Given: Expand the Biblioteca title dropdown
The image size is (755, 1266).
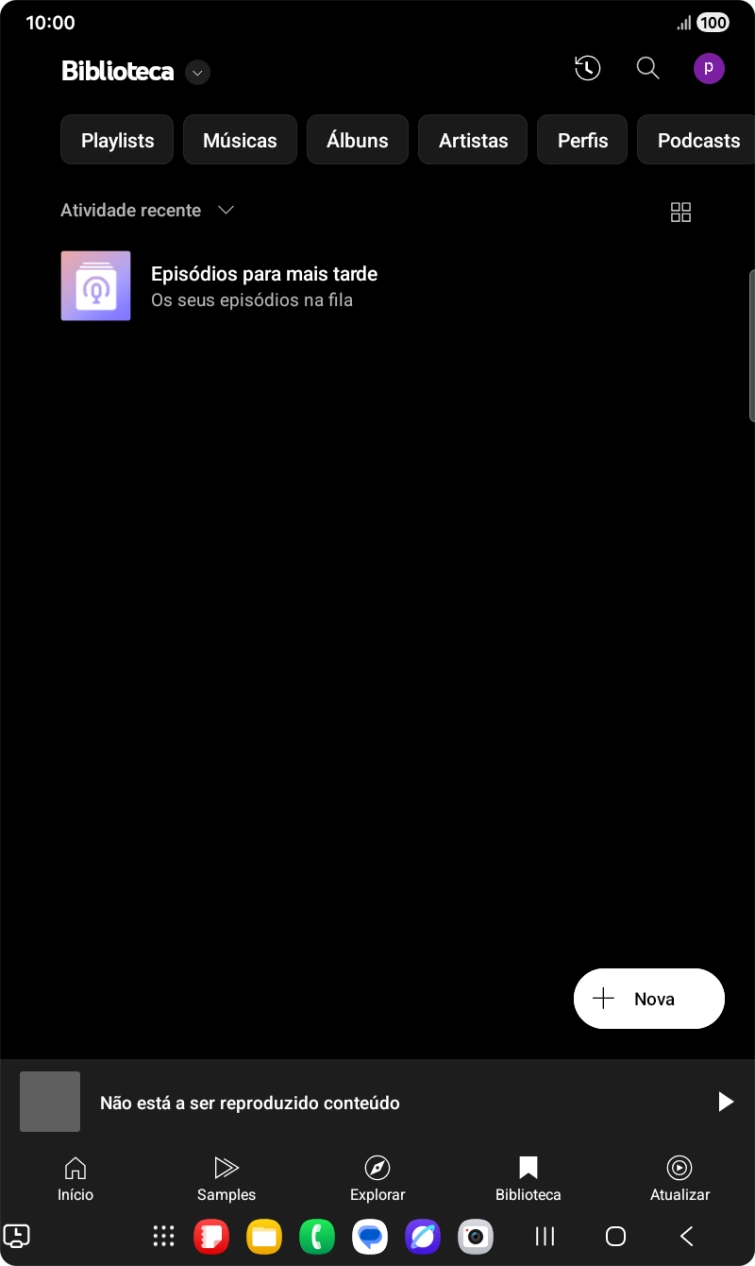Looking at the screenshot, I should pyautogui.click(x=196, y=73).
